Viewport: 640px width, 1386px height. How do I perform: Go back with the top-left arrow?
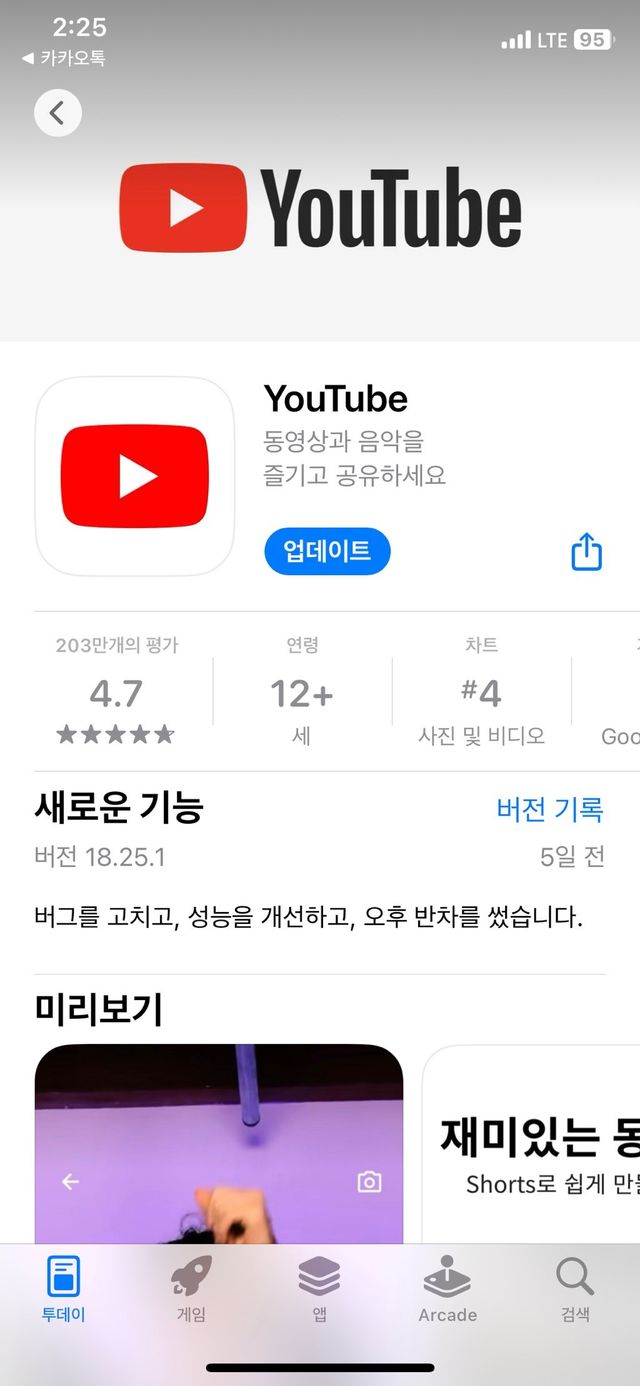click(57, 113)
